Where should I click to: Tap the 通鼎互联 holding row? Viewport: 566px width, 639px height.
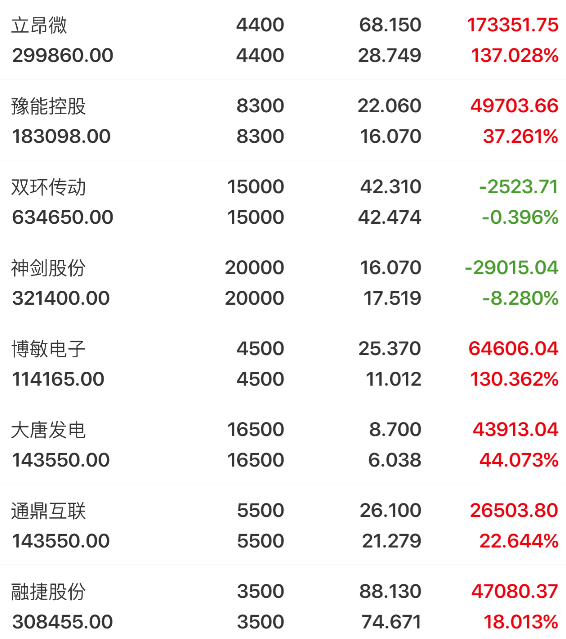283,525
